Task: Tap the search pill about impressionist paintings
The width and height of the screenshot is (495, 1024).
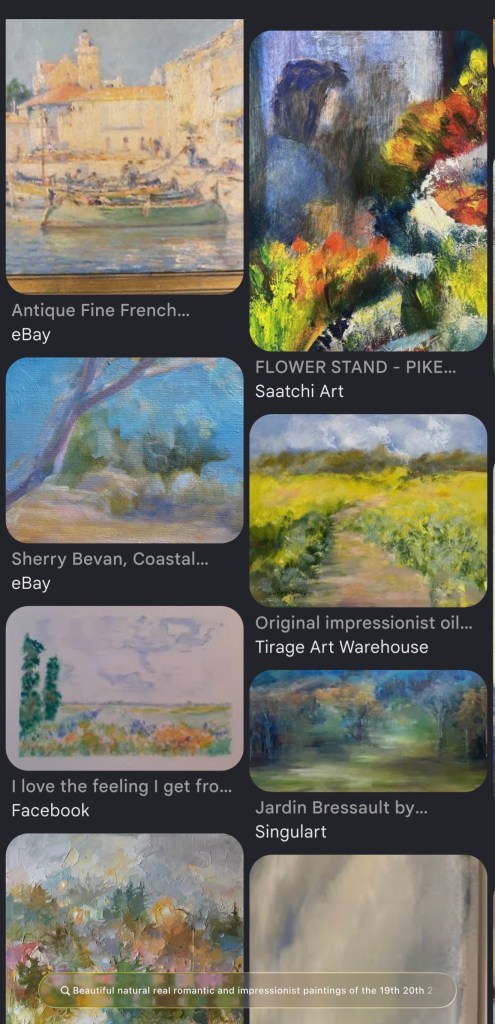Action: (x=248, y=991)
